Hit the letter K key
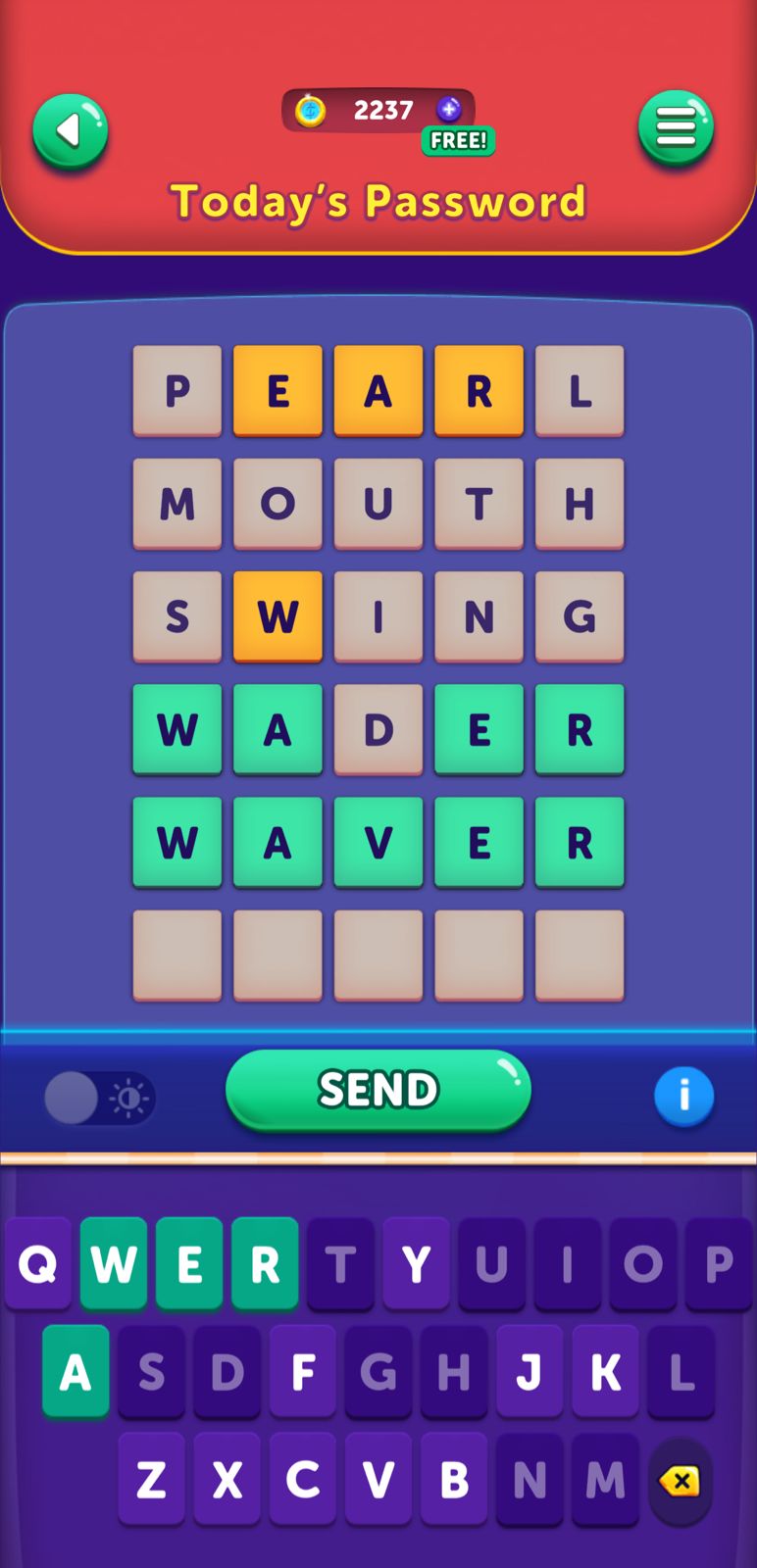757x1568 pixels. (606, 1372)
